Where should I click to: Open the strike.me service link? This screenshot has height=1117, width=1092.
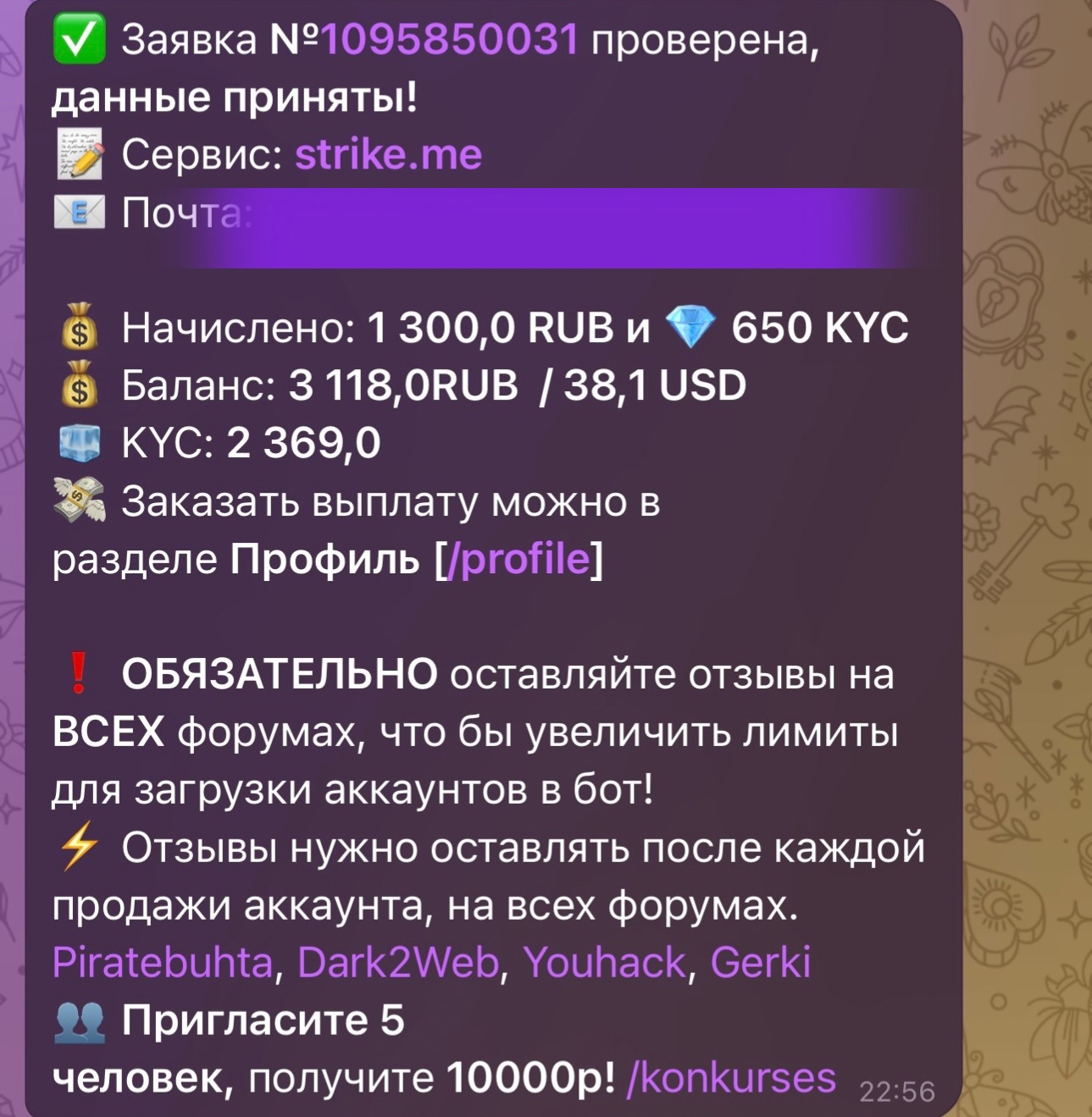[x=388, y=155]
